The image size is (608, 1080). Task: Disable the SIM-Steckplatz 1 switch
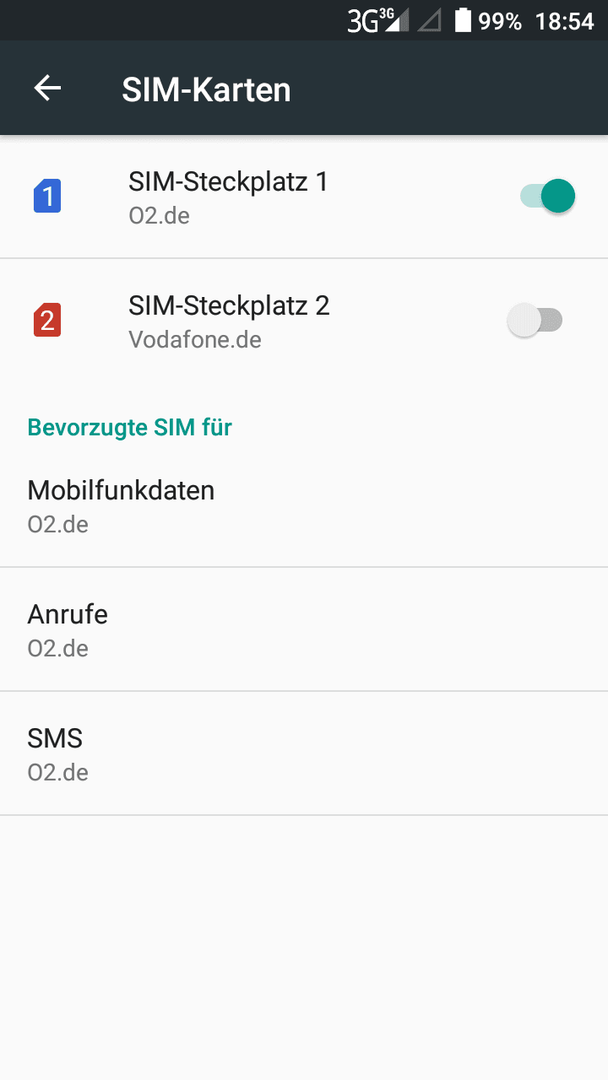547,196
